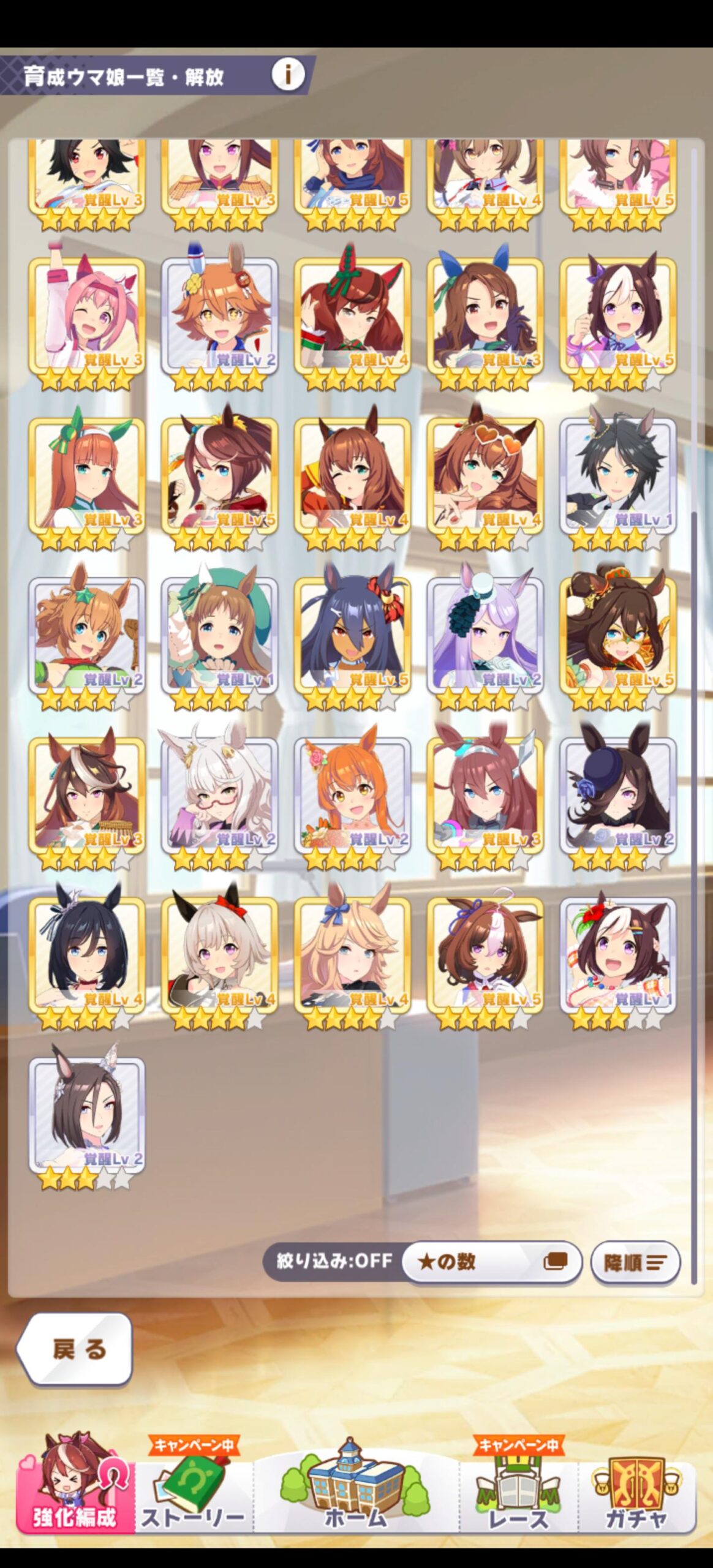Toggle the 降順 sort order button
The width and height of the screenshot is (713, 1568).
(635, 1262)
